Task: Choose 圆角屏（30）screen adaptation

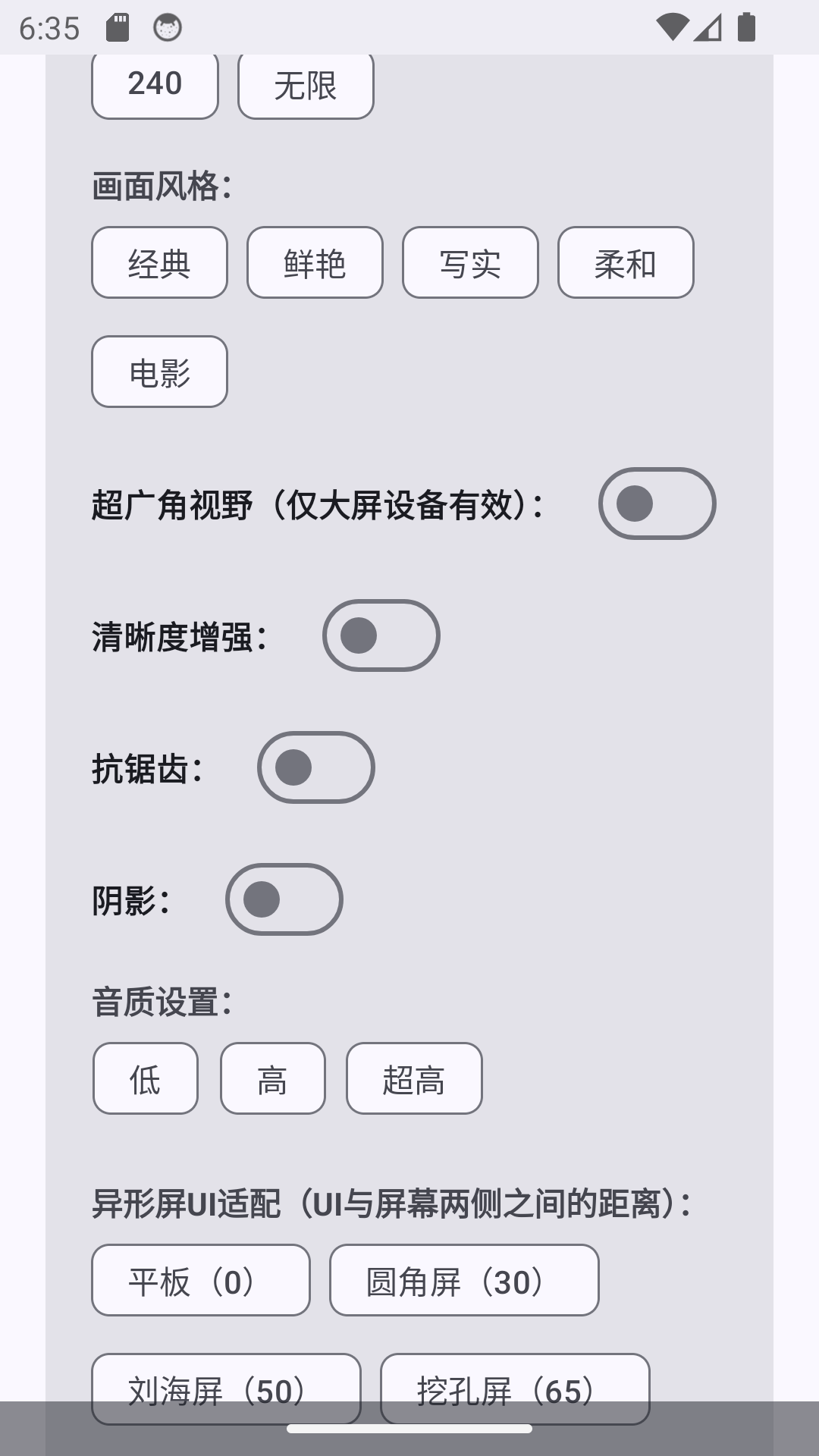Action: coord(464,1281)
